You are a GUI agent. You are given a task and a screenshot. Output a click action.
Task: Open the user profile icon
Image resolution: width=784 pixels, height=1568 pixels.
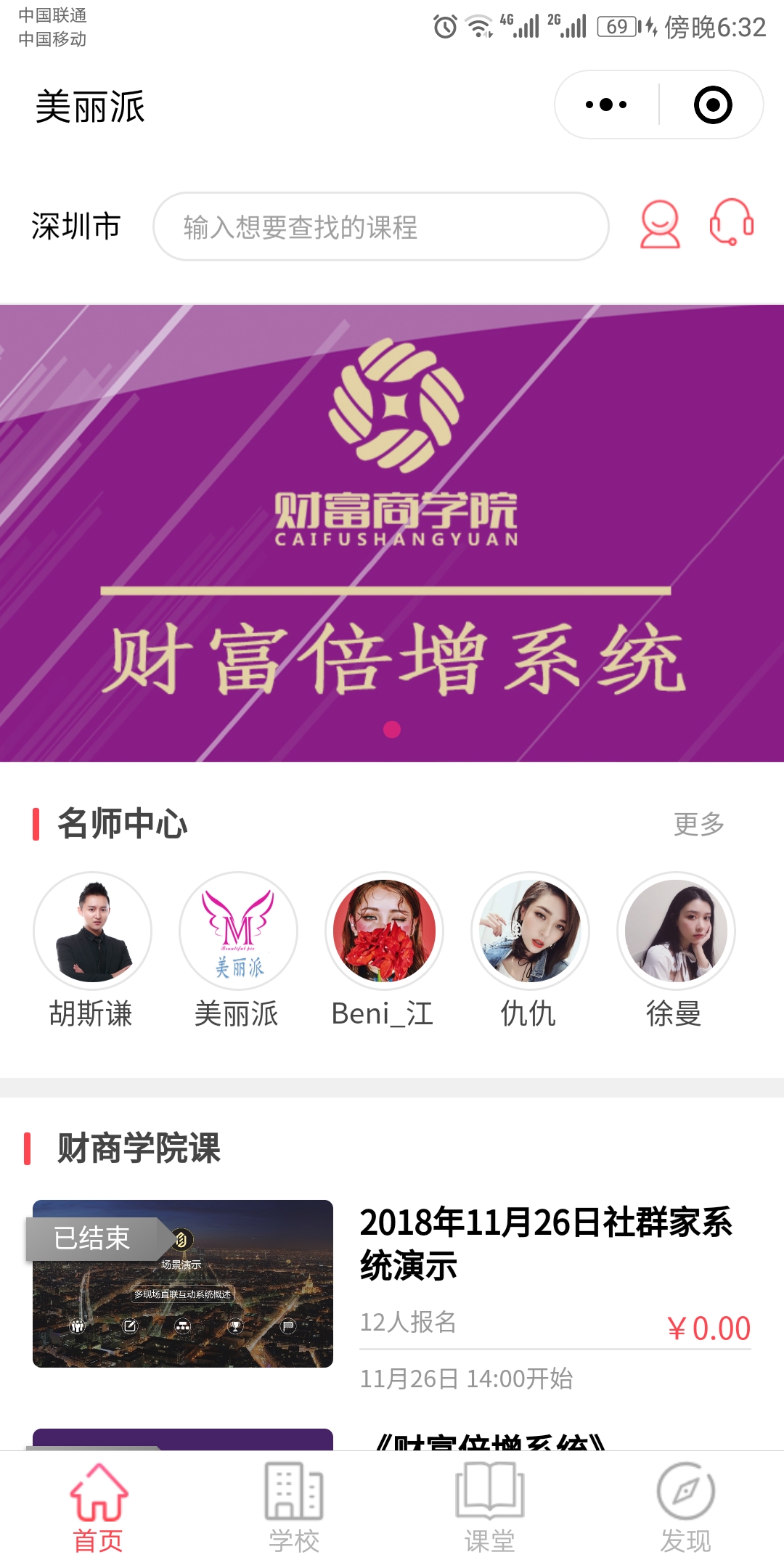(660, 225)
